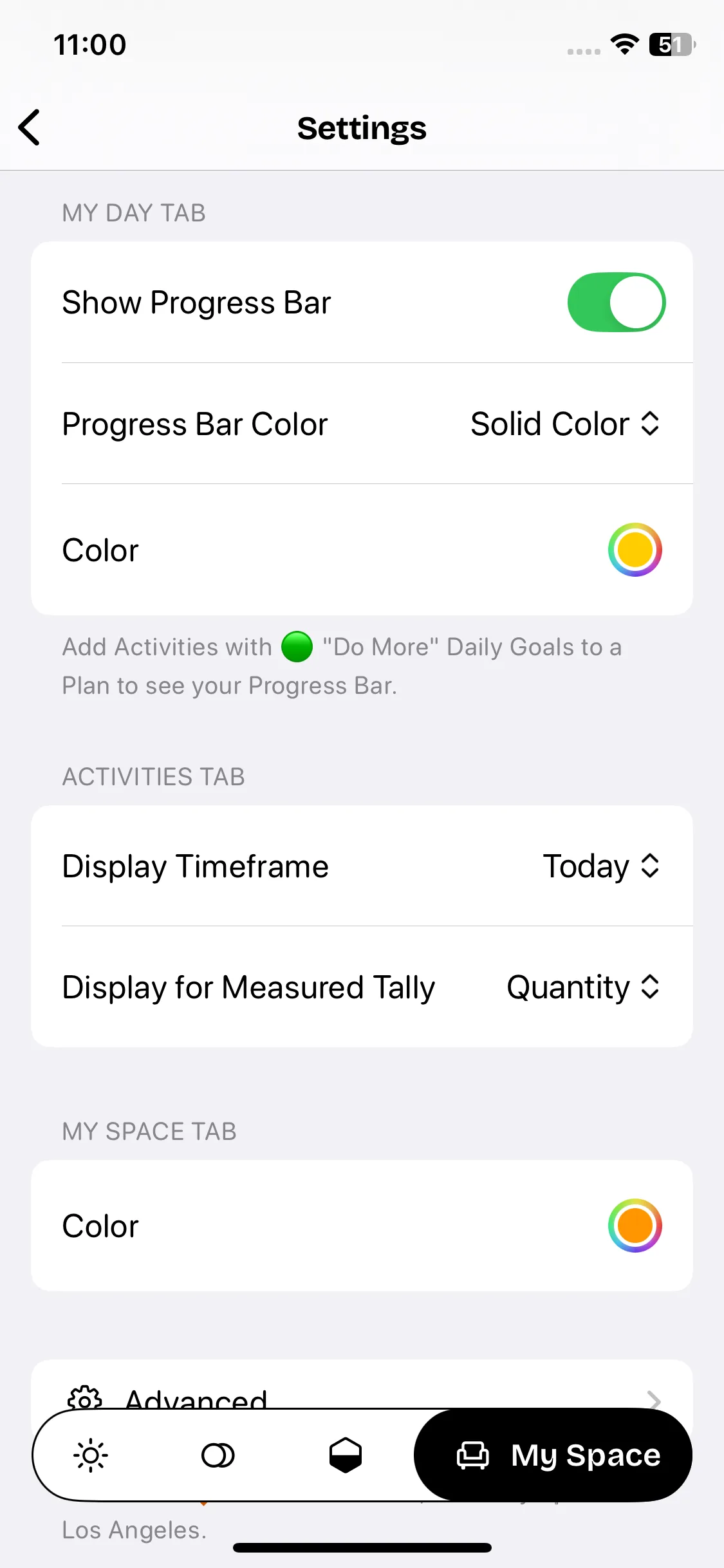Pick the My Day tab color swatch

click(x=635, y=550)
